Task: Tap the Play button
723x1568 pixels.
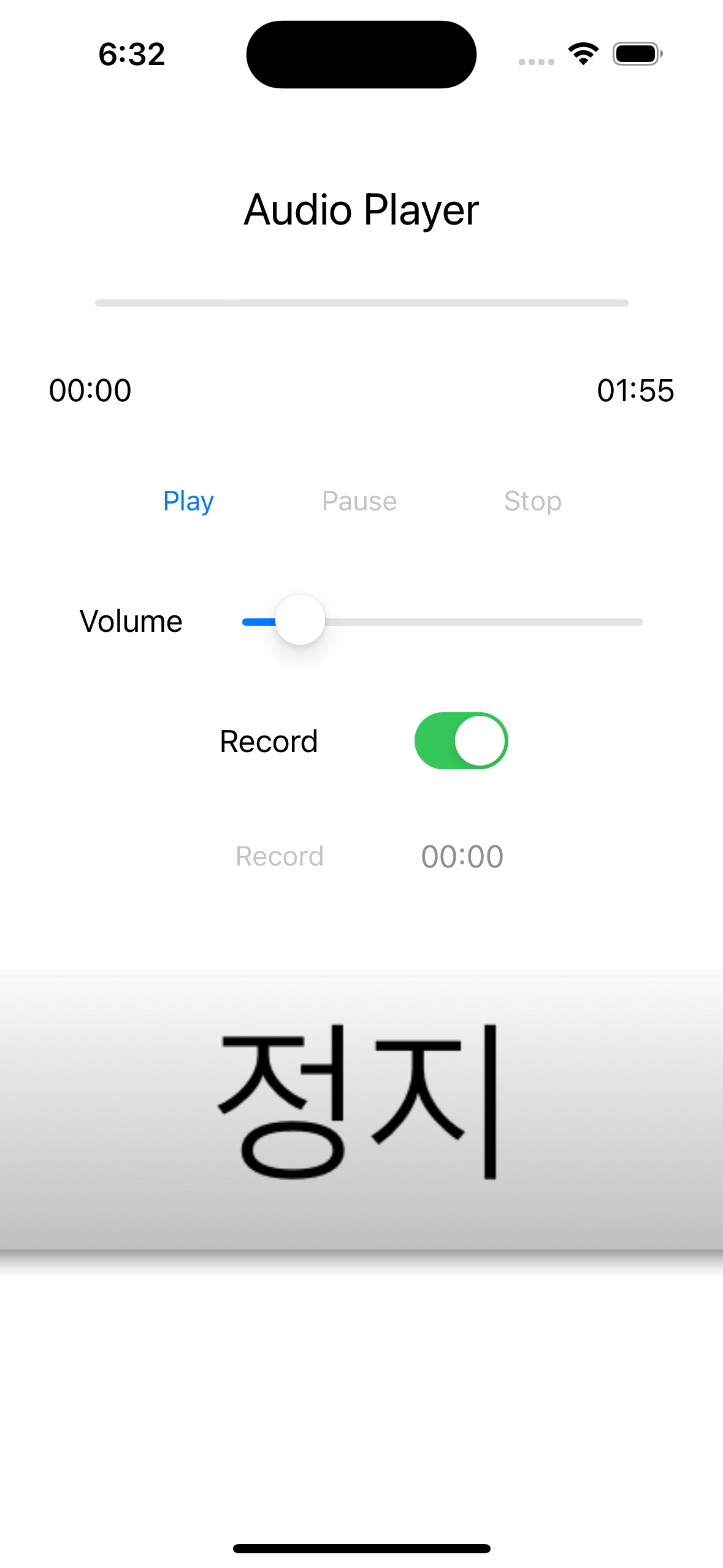Action: [188, 501]
